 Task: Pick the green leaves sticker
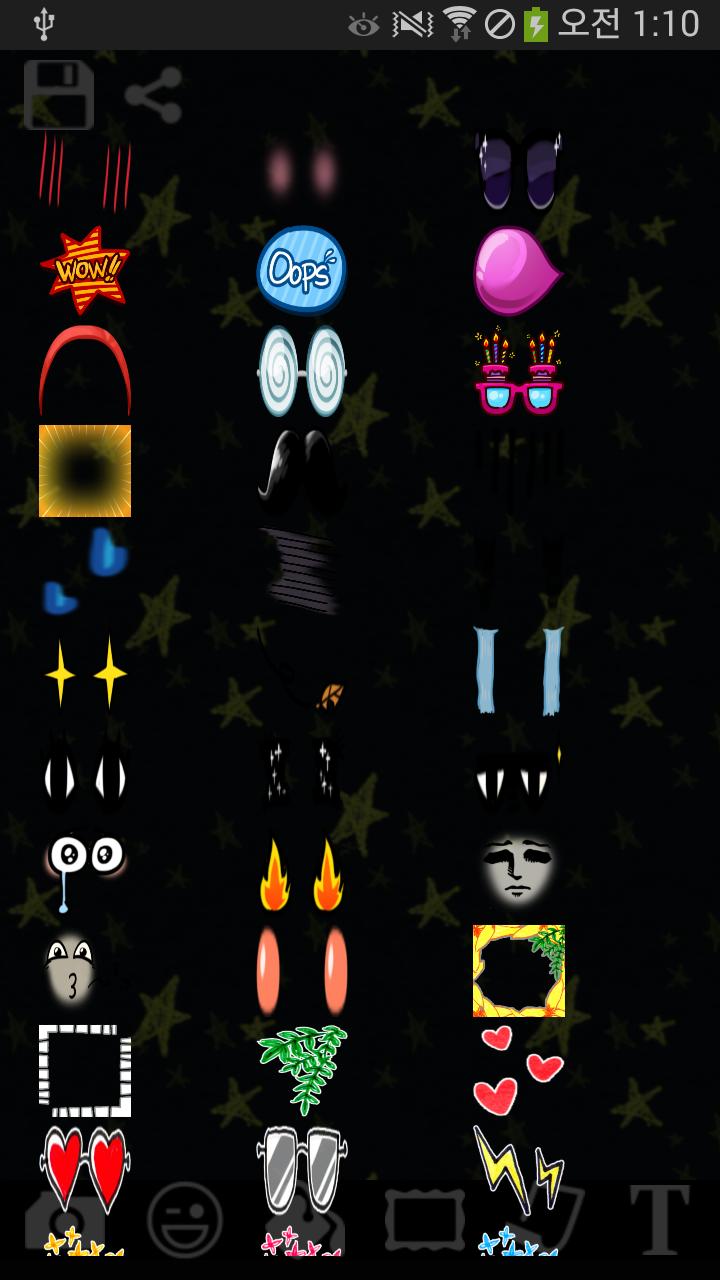tap(301, 1068)
